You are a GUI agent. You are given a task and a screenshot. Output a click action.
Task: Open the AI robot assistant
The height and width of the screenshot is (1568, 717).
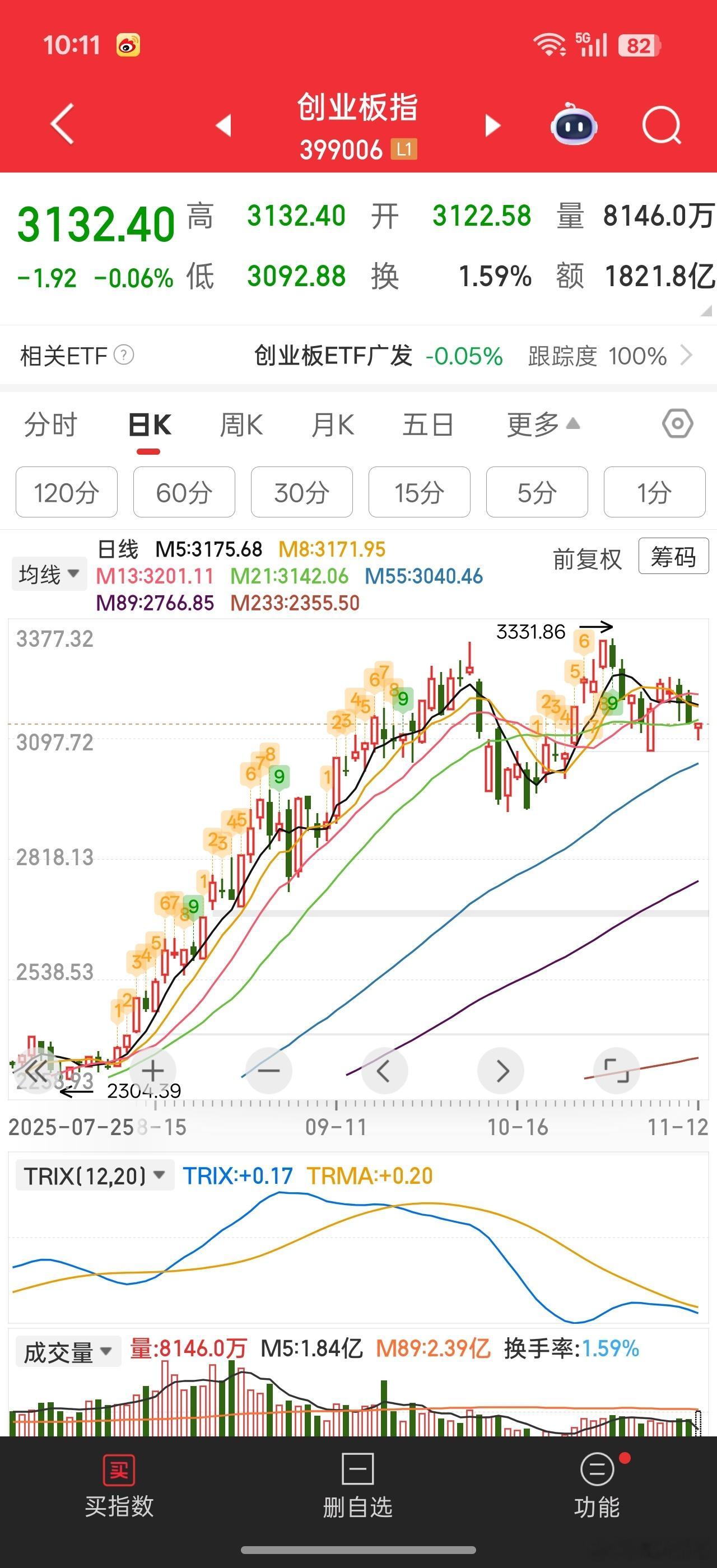(x=575, y=125)
